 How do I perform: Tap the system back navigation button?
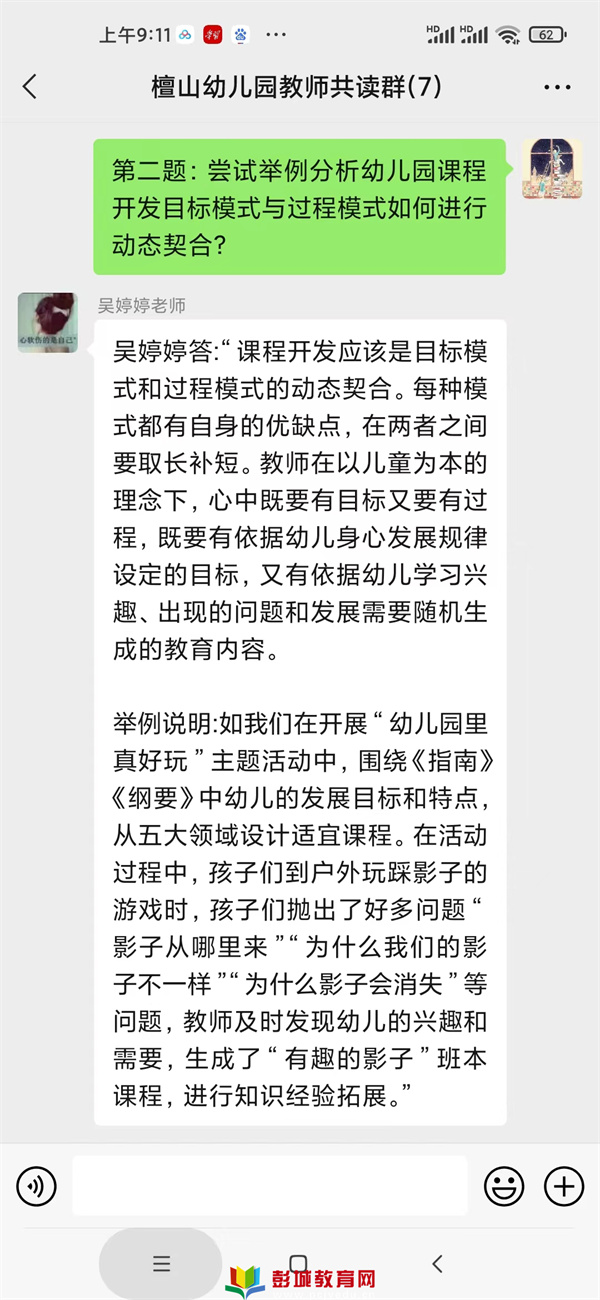[437, 1264]
